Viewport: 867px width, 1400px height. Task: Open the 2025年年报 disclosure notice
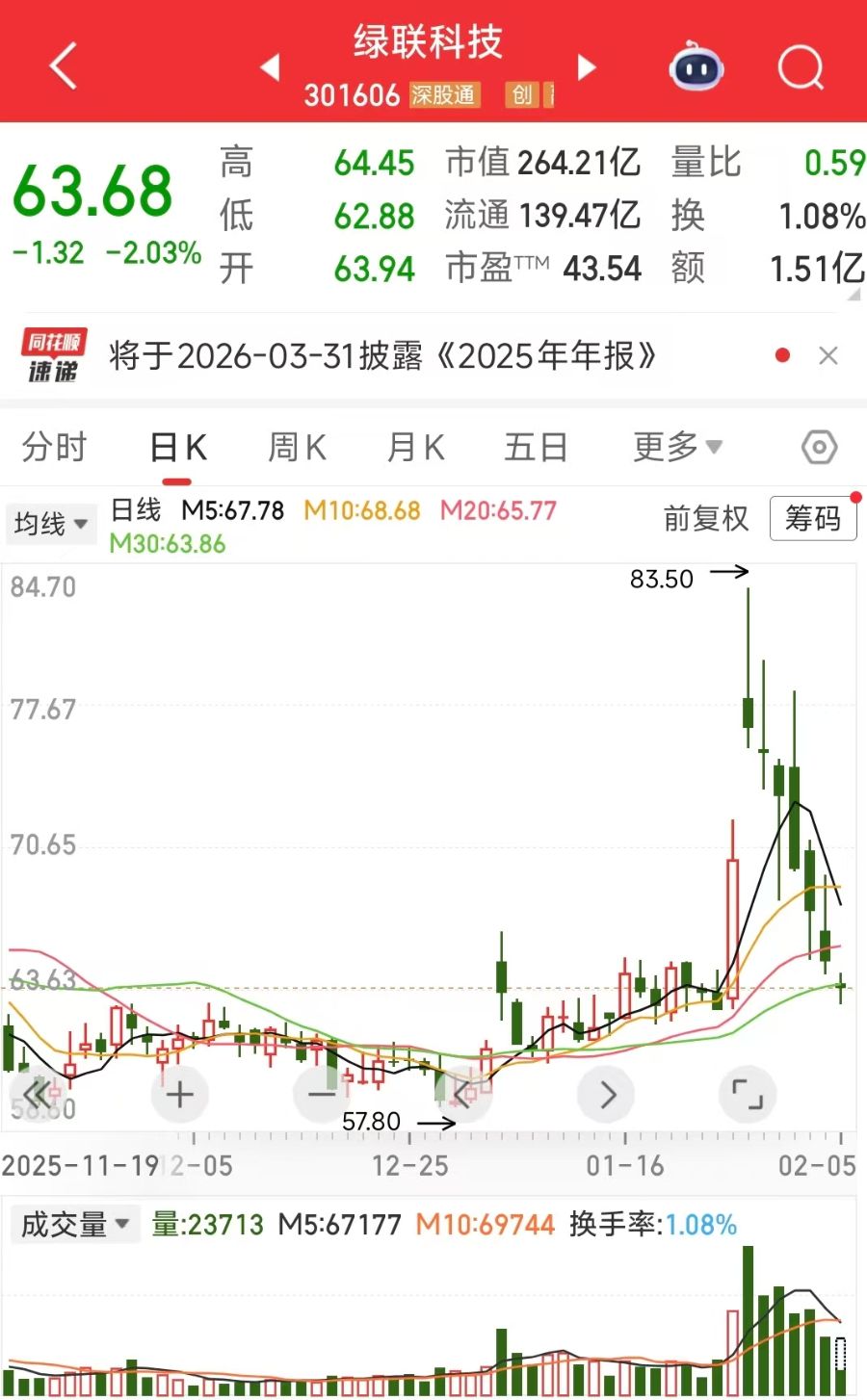click(381, 356)
